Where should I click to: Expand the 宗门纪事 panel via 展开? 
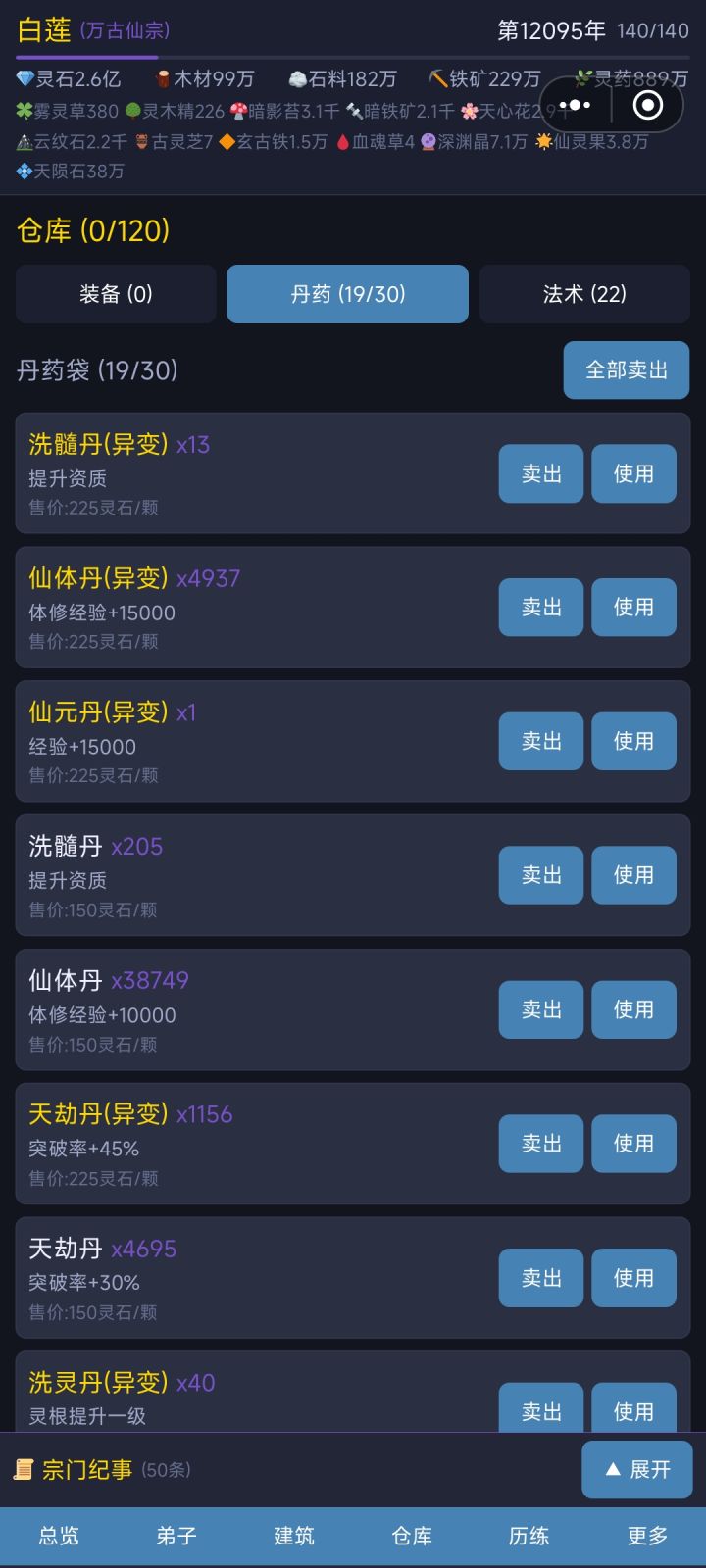pyautogui.click(x=635, y=1470)
